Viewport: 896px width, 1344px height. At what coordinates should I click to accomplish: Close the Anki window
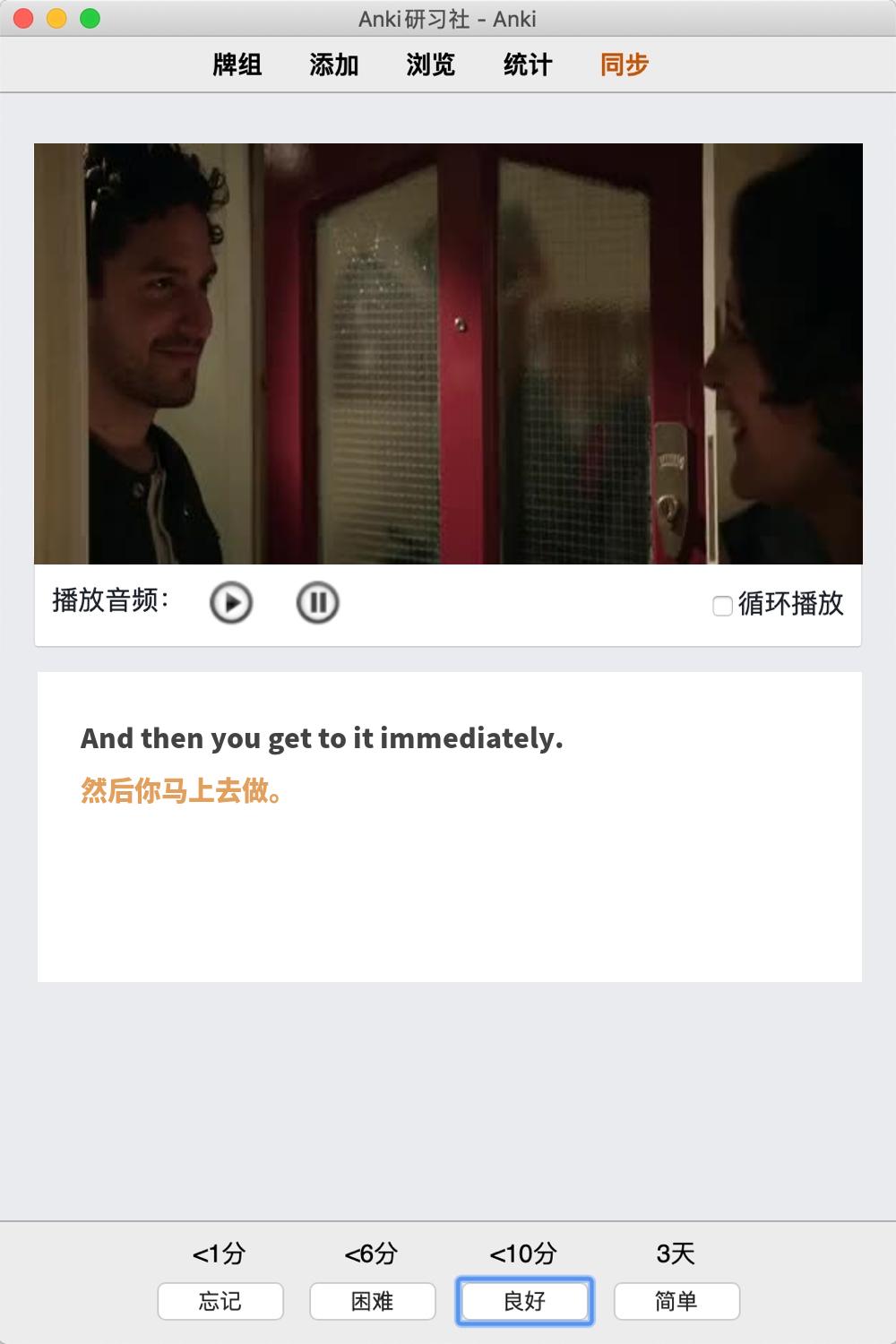coord(24,19)
